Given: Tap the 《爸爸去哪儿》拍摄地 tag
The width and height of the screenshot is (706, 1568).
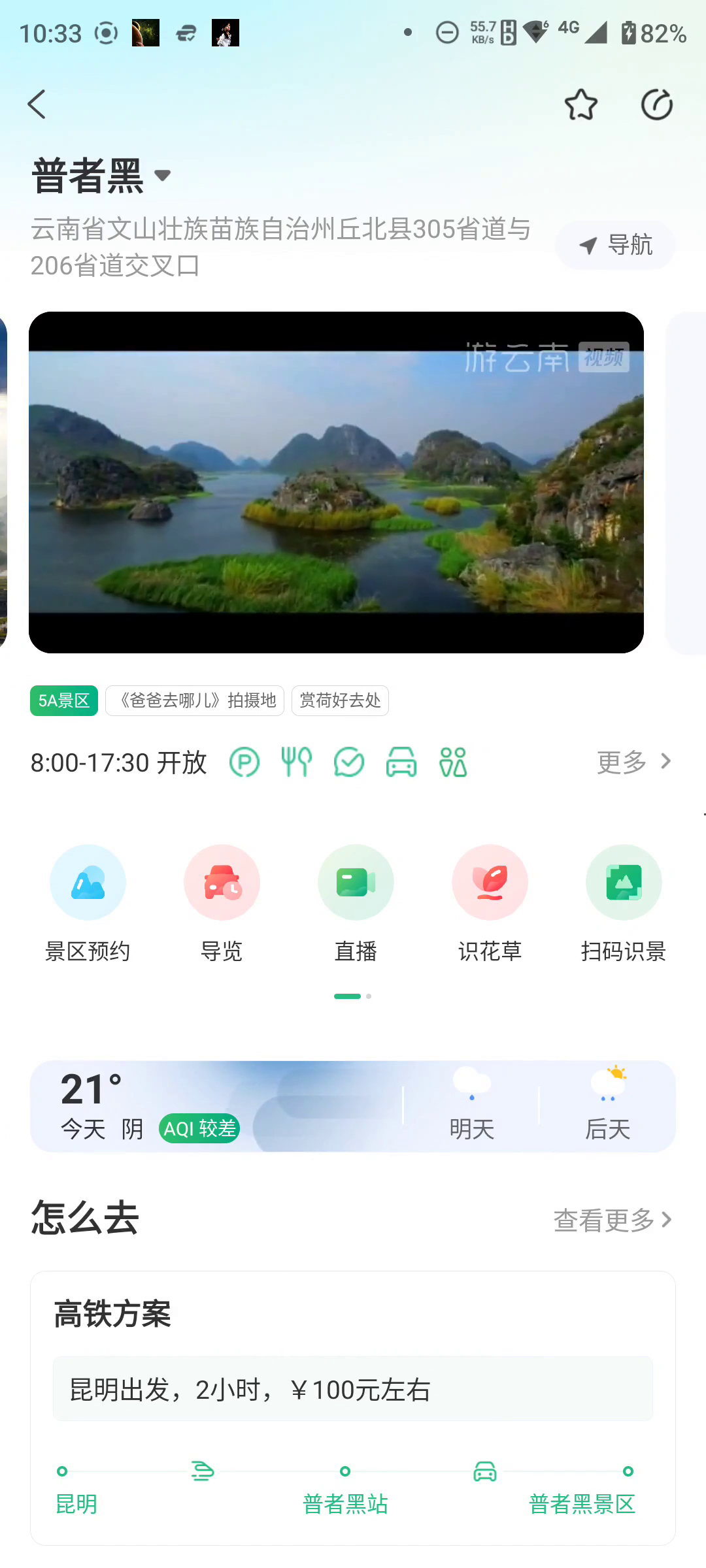Looking at the screenshot, I should tap(195, 701).
